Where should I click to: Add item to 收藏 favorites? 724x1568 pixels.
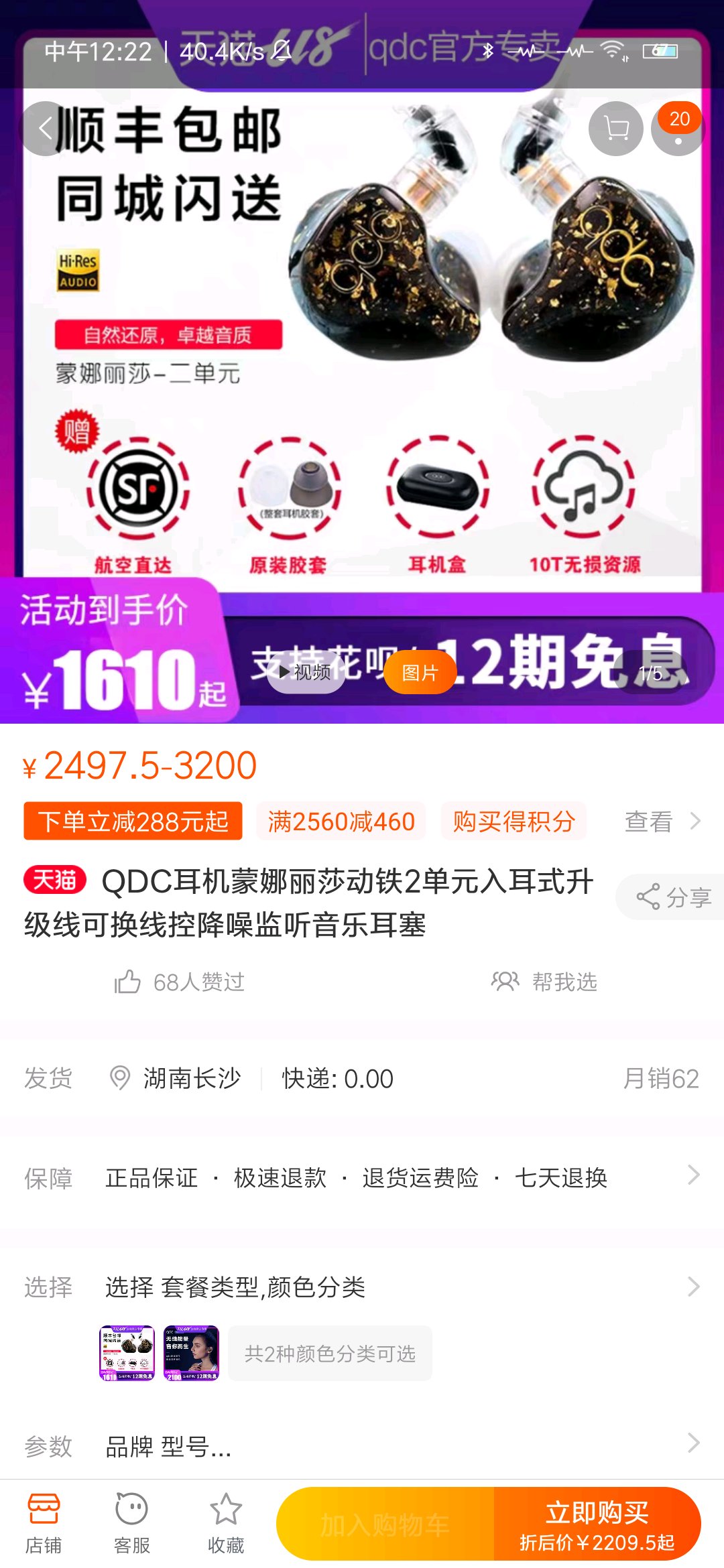226,1524
